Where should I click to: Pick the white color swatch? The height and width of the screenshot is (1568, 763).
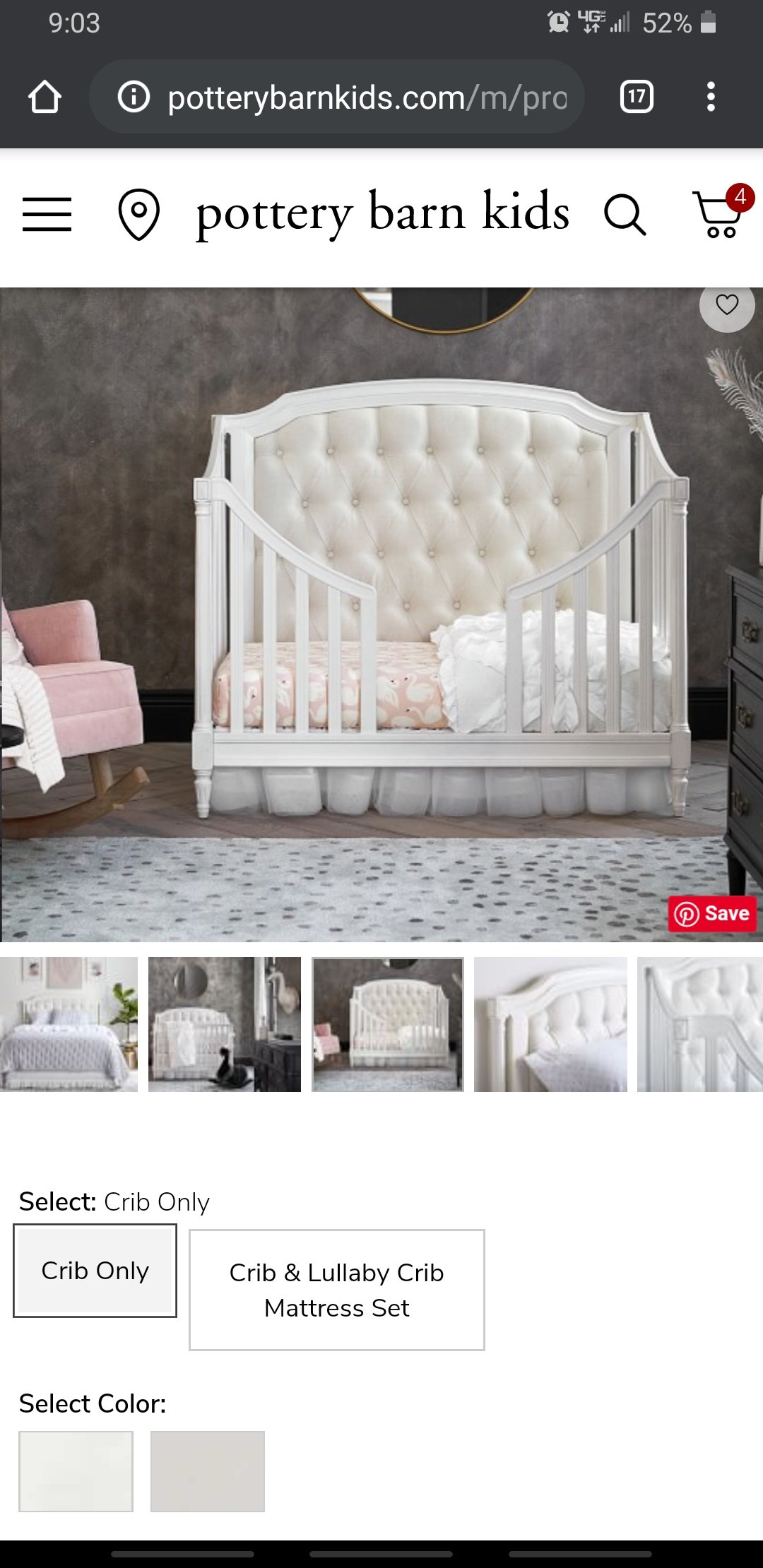click(76, 1471)
